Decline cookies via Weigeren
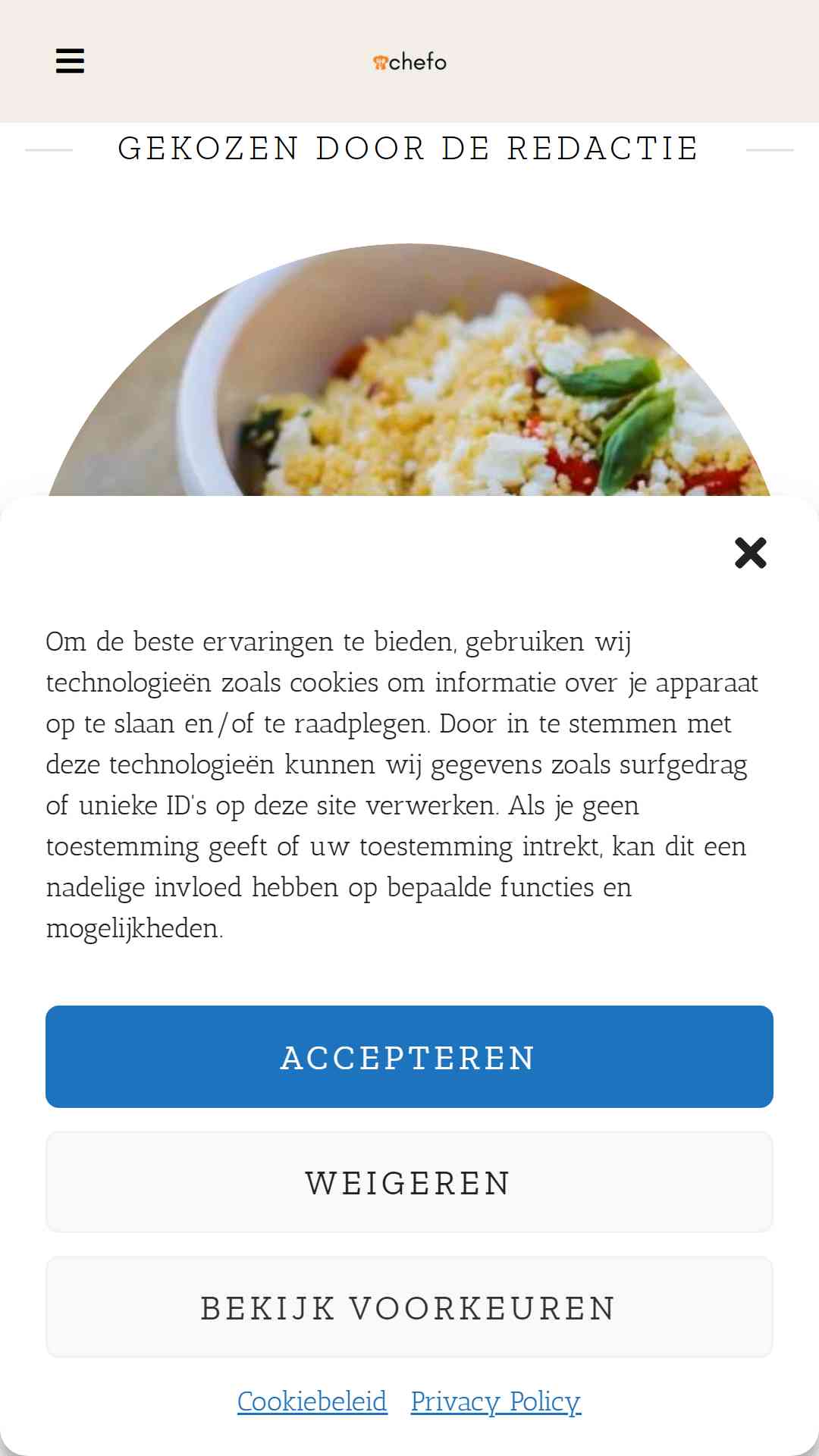Screen dimensions: 819x1456 point(409,1181)
